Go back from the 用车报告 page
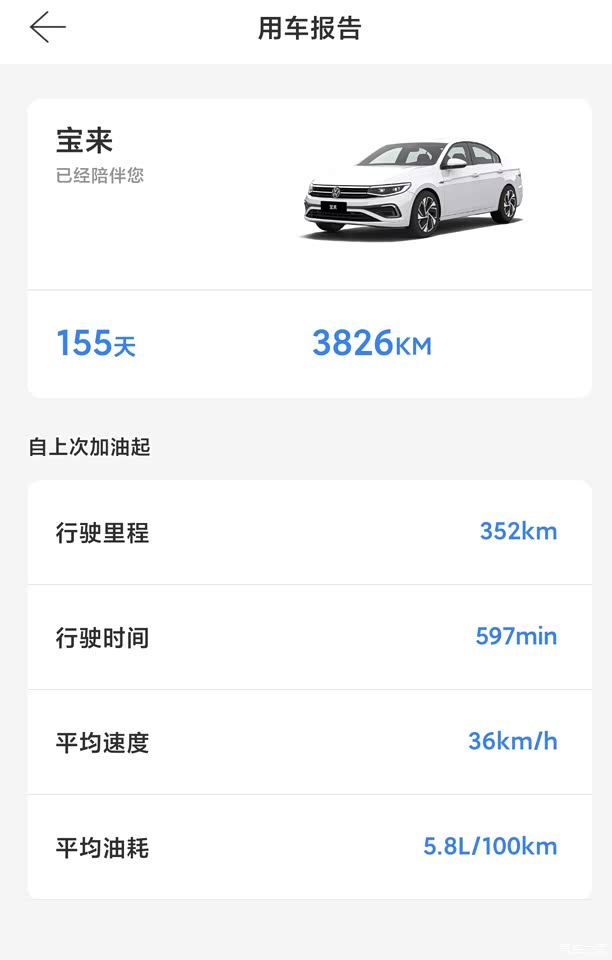 click(x=47, y=28)
